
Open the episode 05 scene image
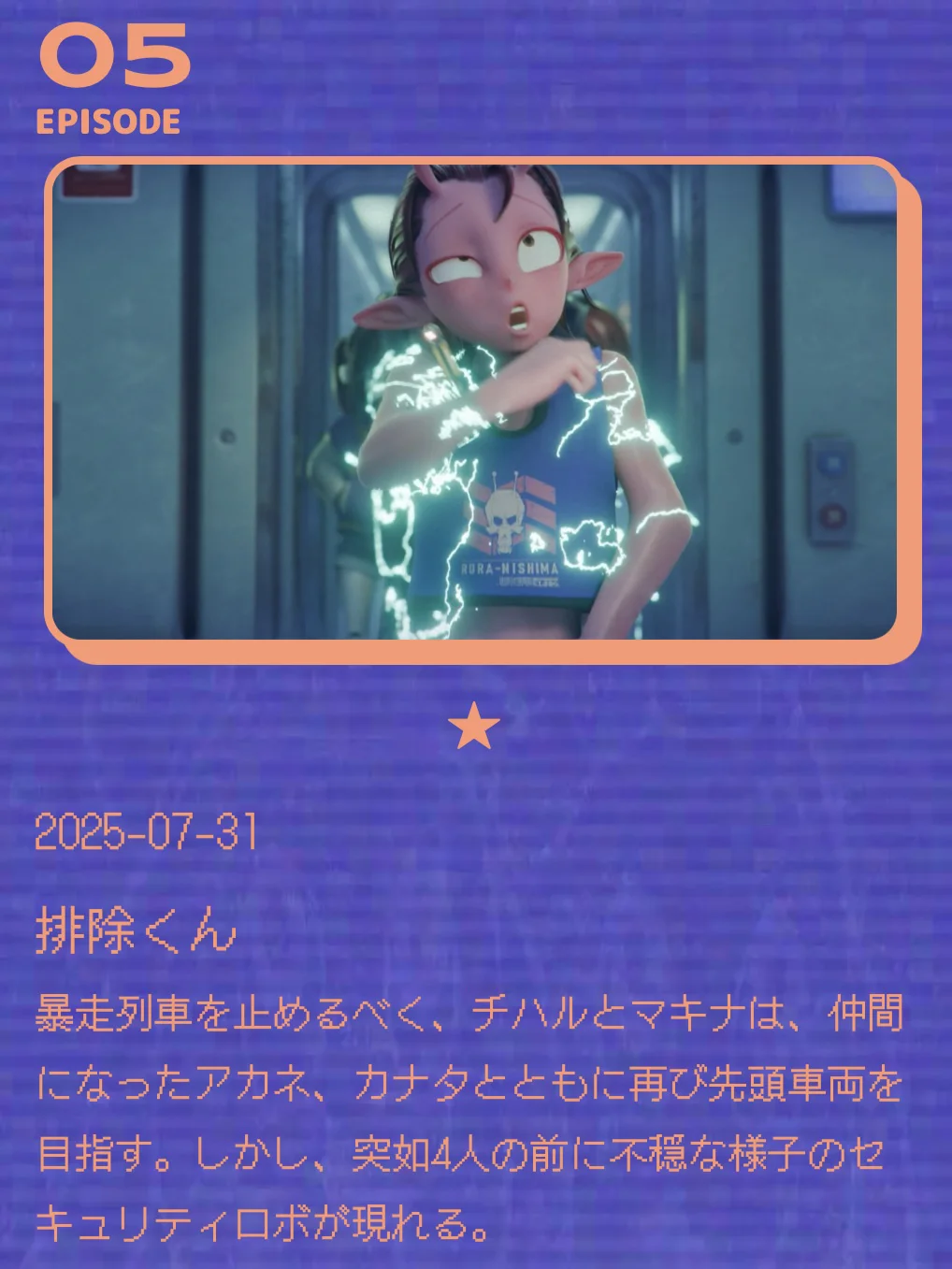point(474,402)
